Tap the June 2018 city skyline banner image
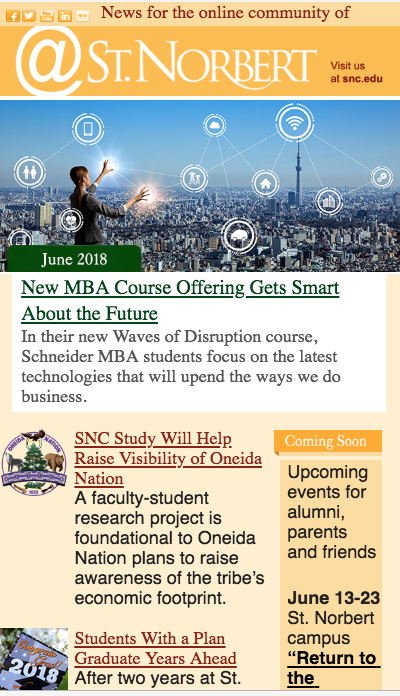Screen dimensions: 400x696 [x=200, y=186]
